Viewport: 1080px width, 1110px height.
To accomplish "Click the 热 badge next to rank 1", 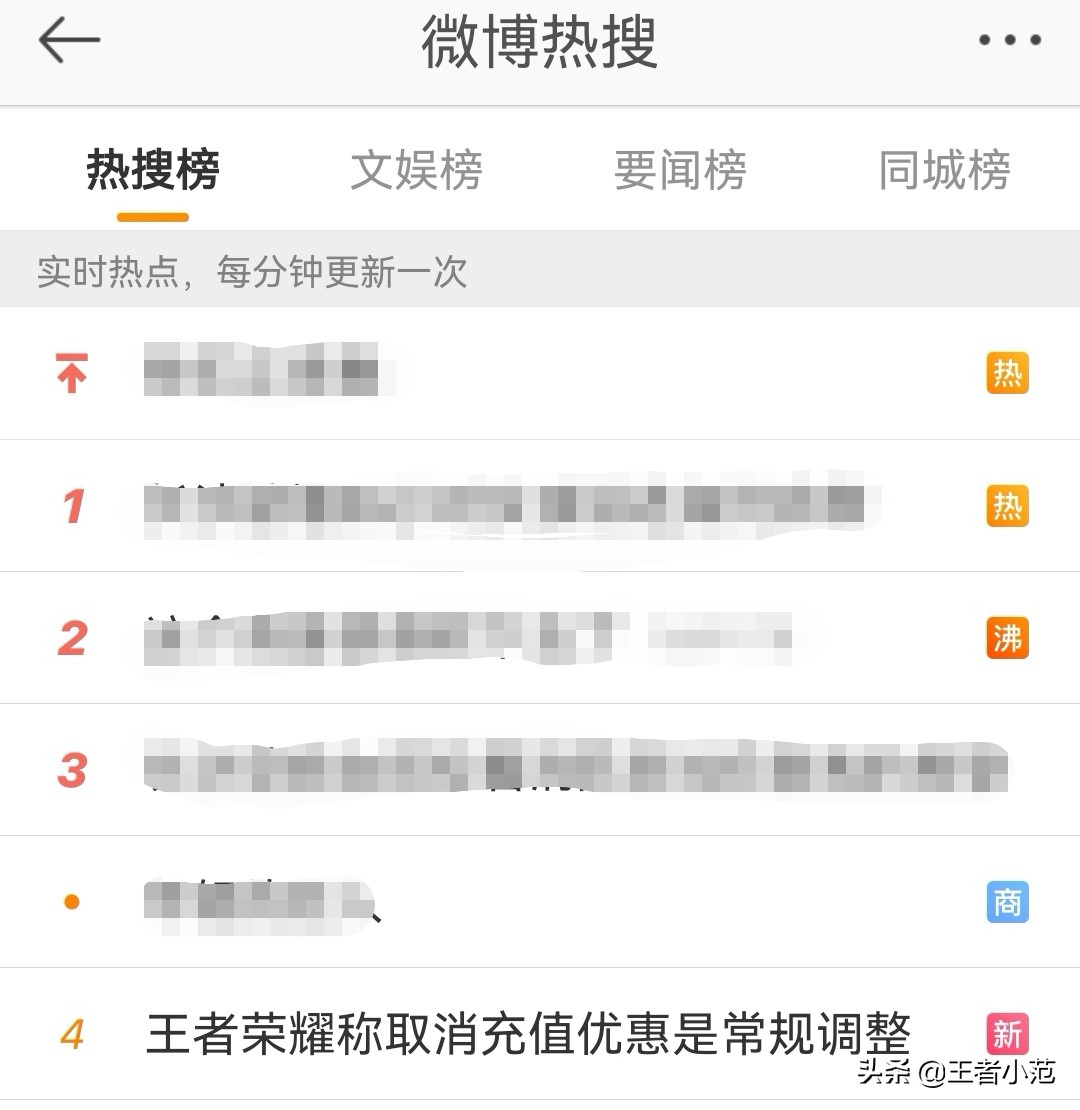I will pos(1007,506).
